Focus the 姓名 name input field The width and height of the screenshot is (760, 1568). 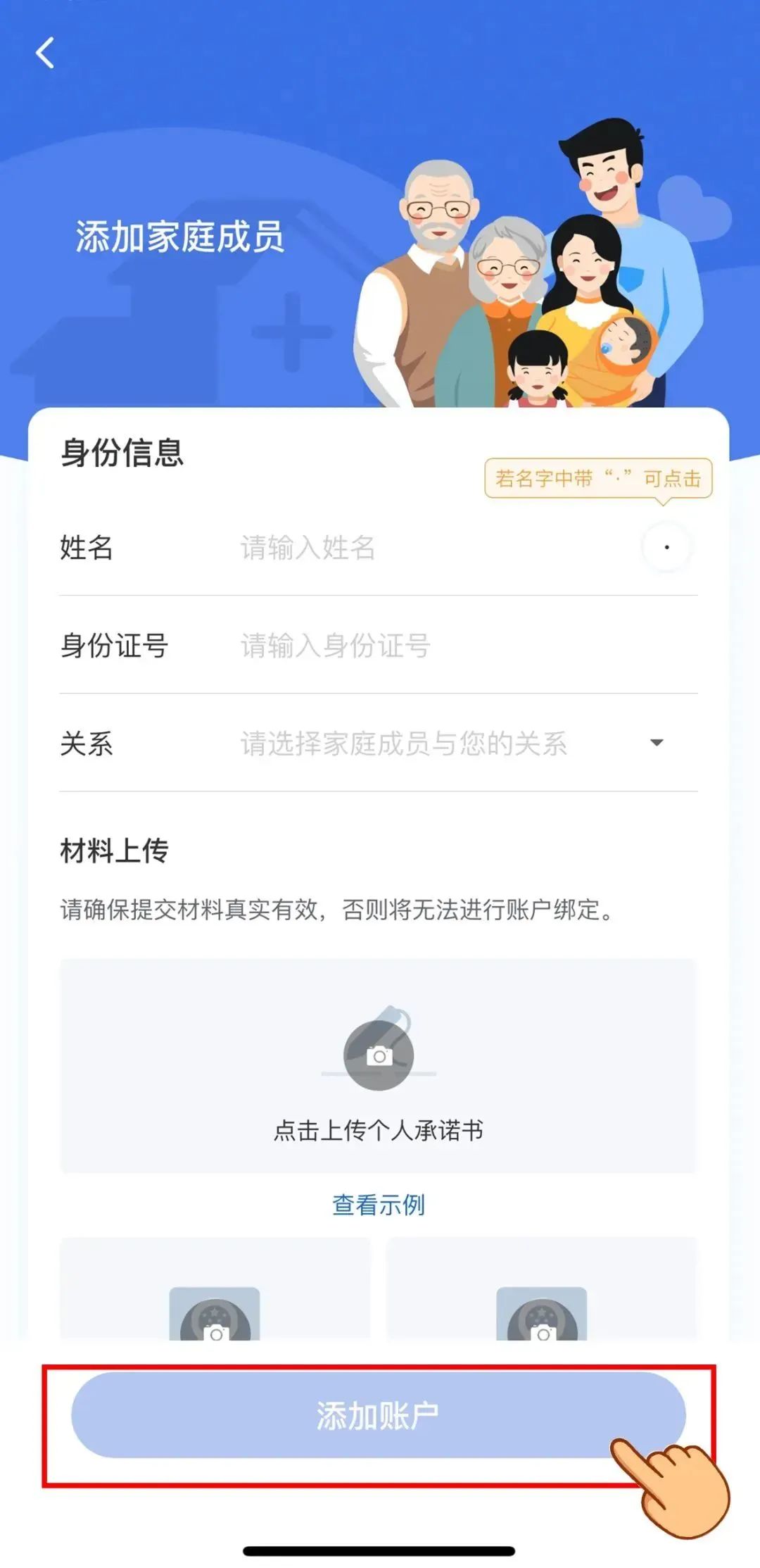pyautogui.click(x=422, y=548)
